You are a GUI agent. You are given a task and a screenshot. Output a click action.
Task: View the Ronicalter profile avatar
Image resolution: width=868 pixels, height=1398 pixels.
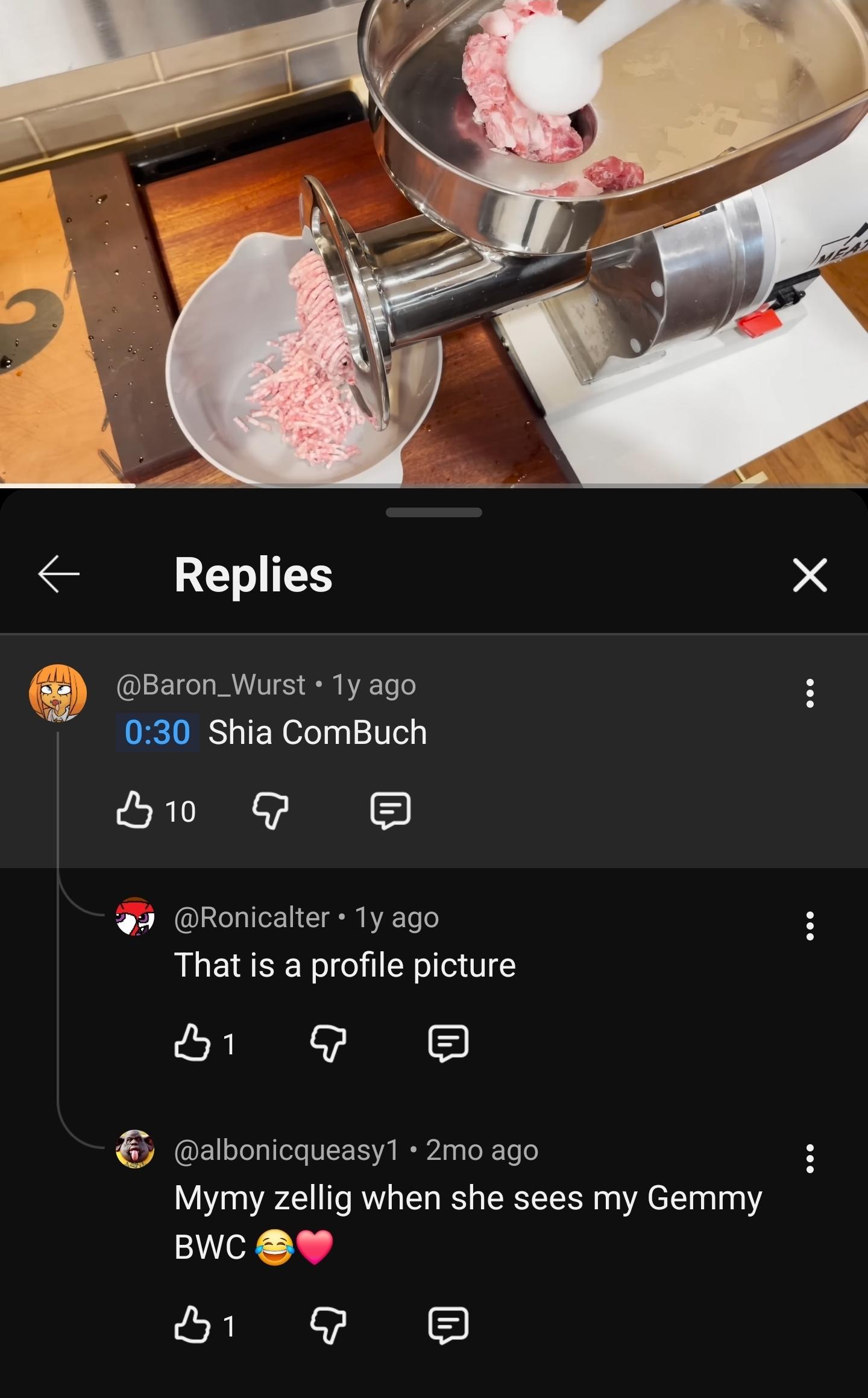tap(135, 917)
